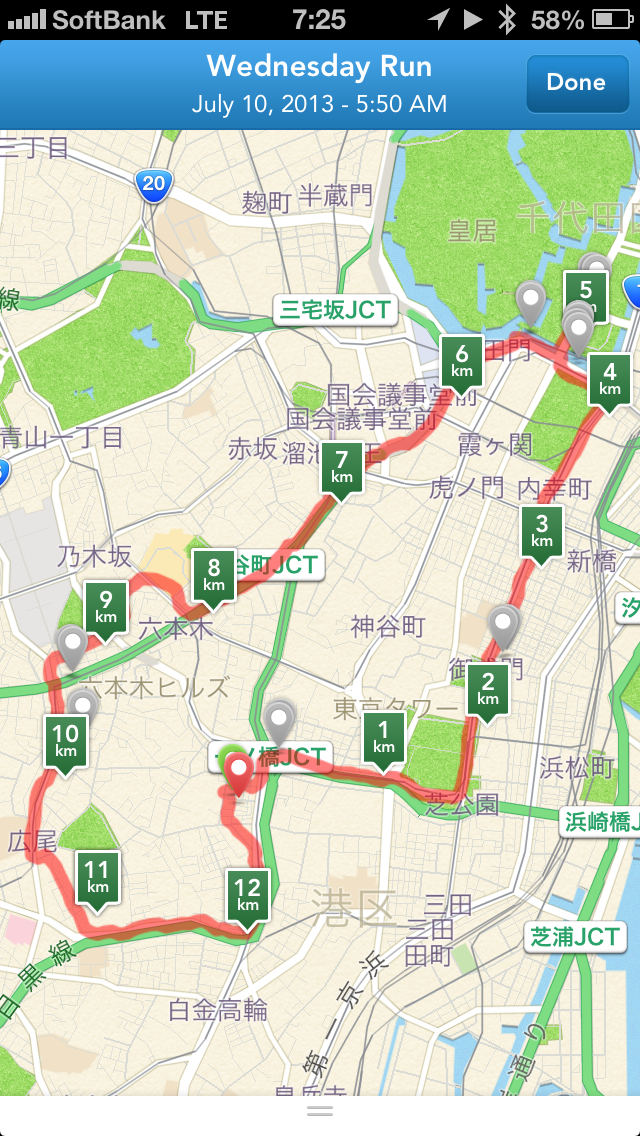Select the 4 km marker
The height and width of the screenshot is (1136, 640).
(609, 380)
